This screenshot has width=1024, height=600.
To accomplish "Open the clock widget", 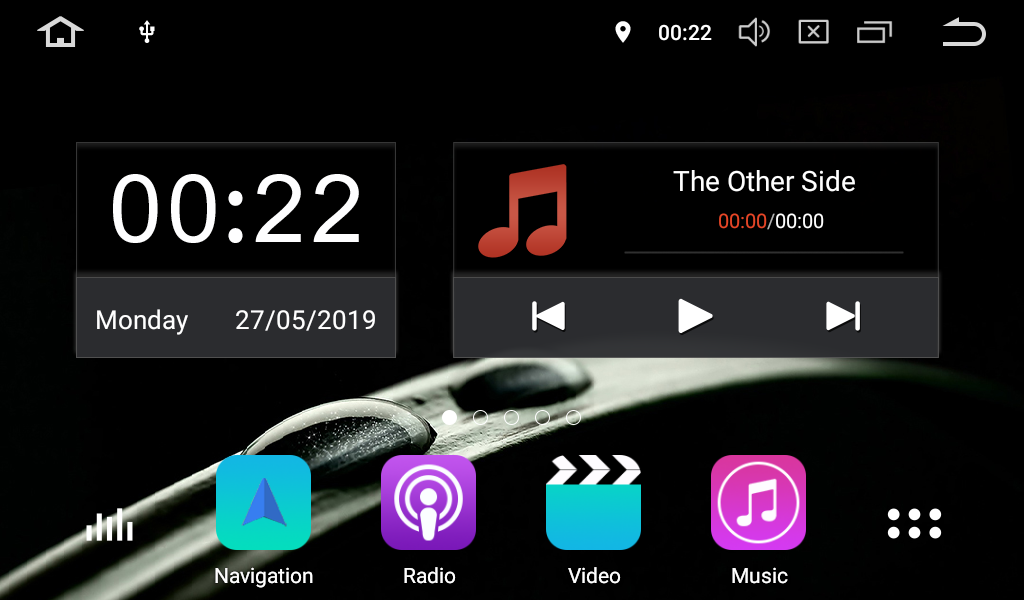I will click(236, 209).
